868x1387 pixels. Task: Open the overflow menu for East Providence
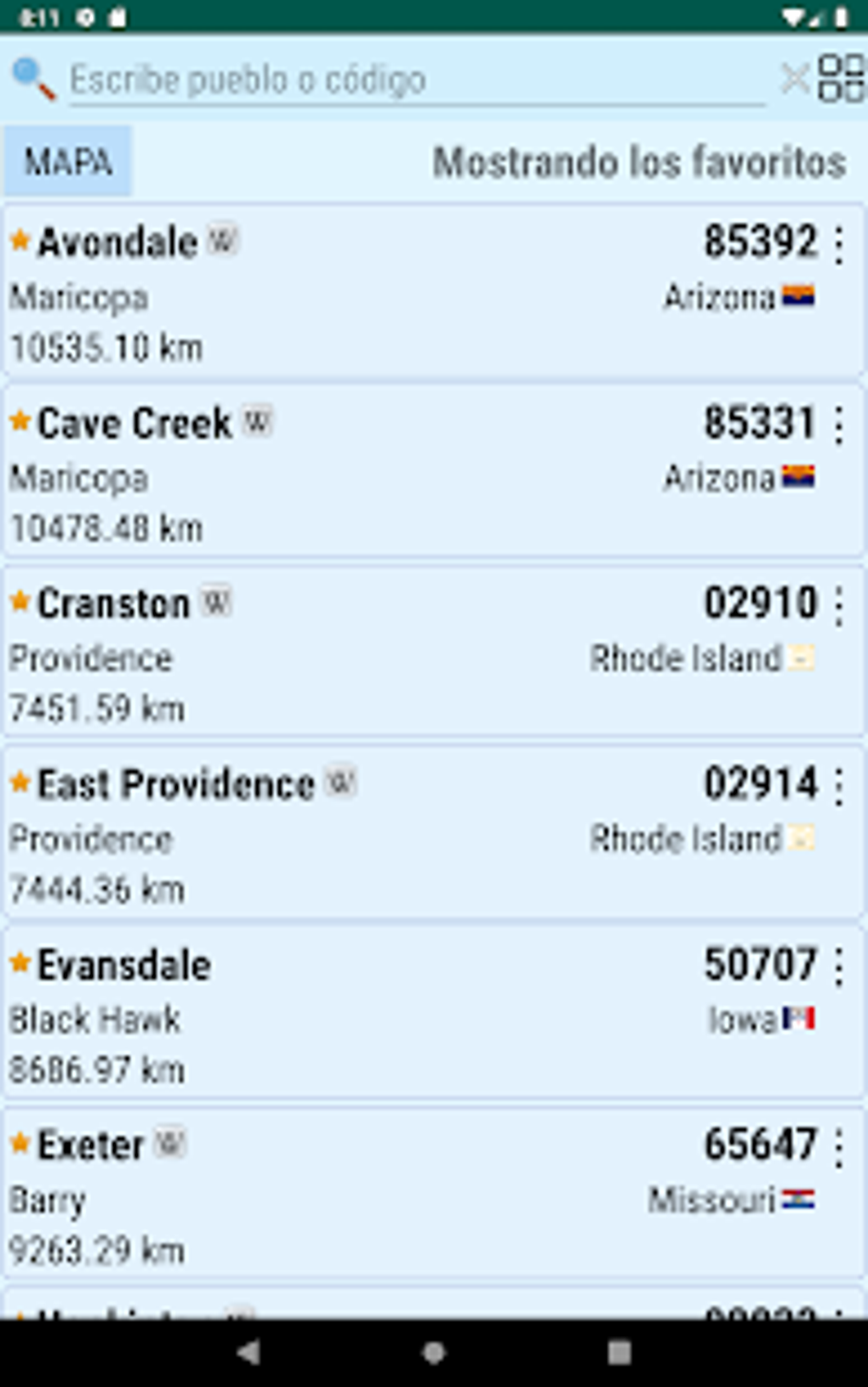pyautogui.click(x=839, y=786)
